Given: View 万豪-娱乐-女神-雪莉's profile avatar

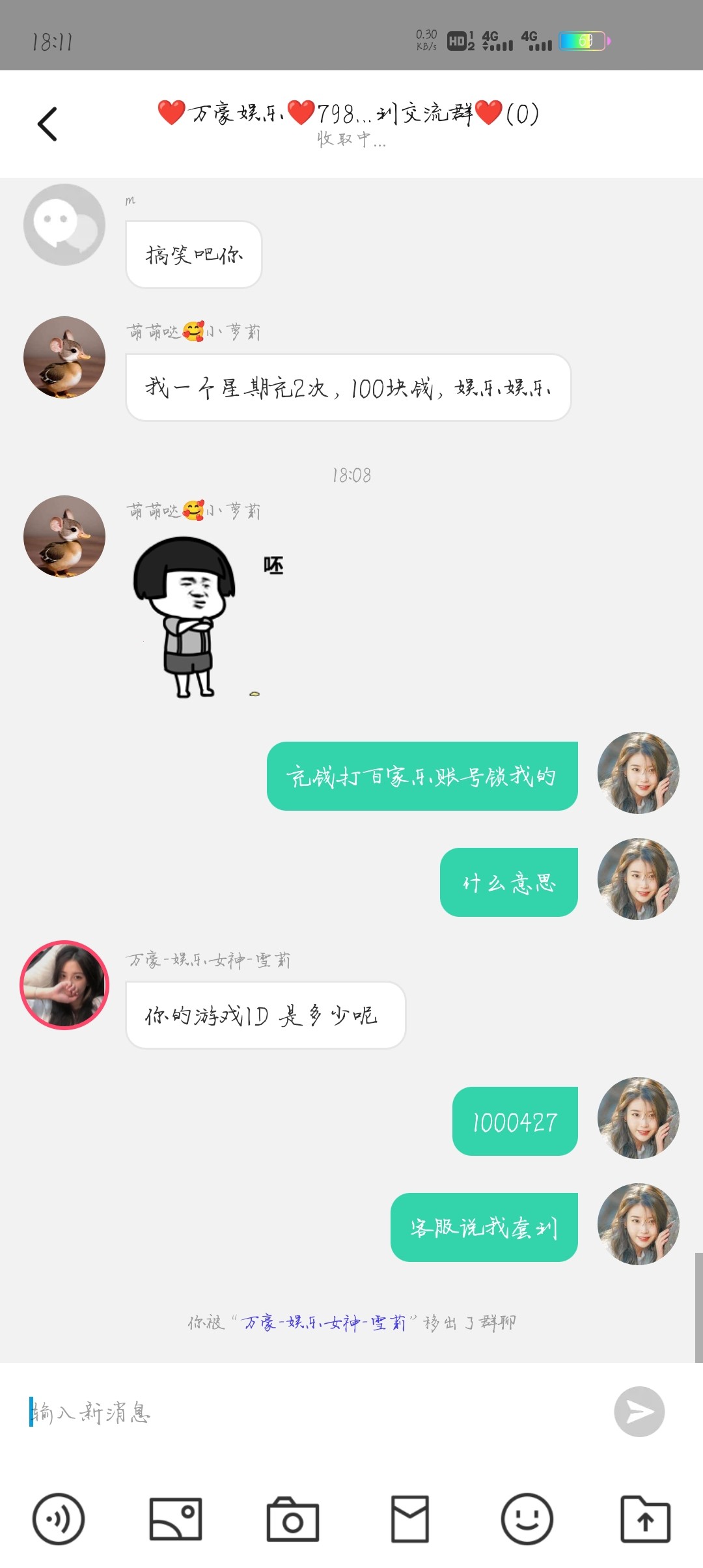Looking at the screenshot, I should 64,985.
